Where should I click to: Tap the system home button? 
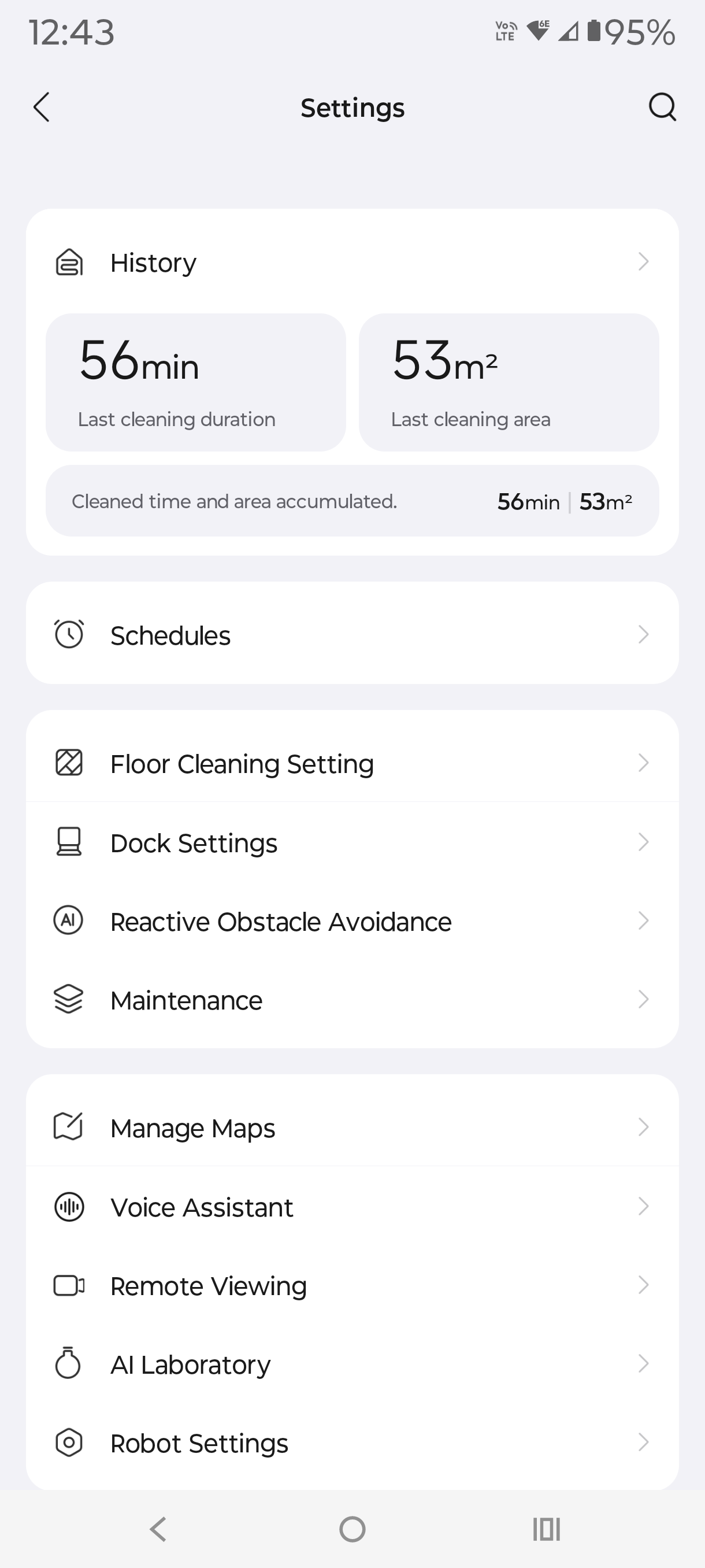click(x=352, y=1529)
